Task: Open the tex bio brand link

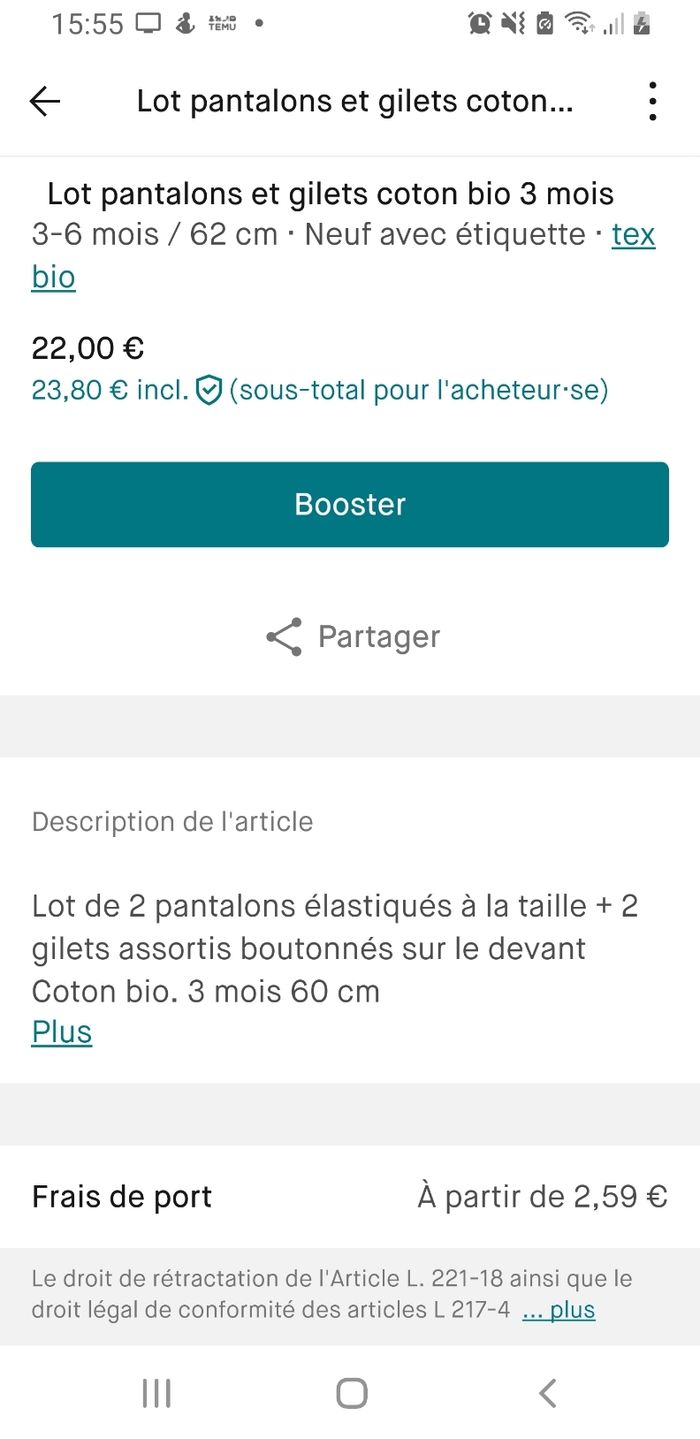Action: (x=633, y=235)
